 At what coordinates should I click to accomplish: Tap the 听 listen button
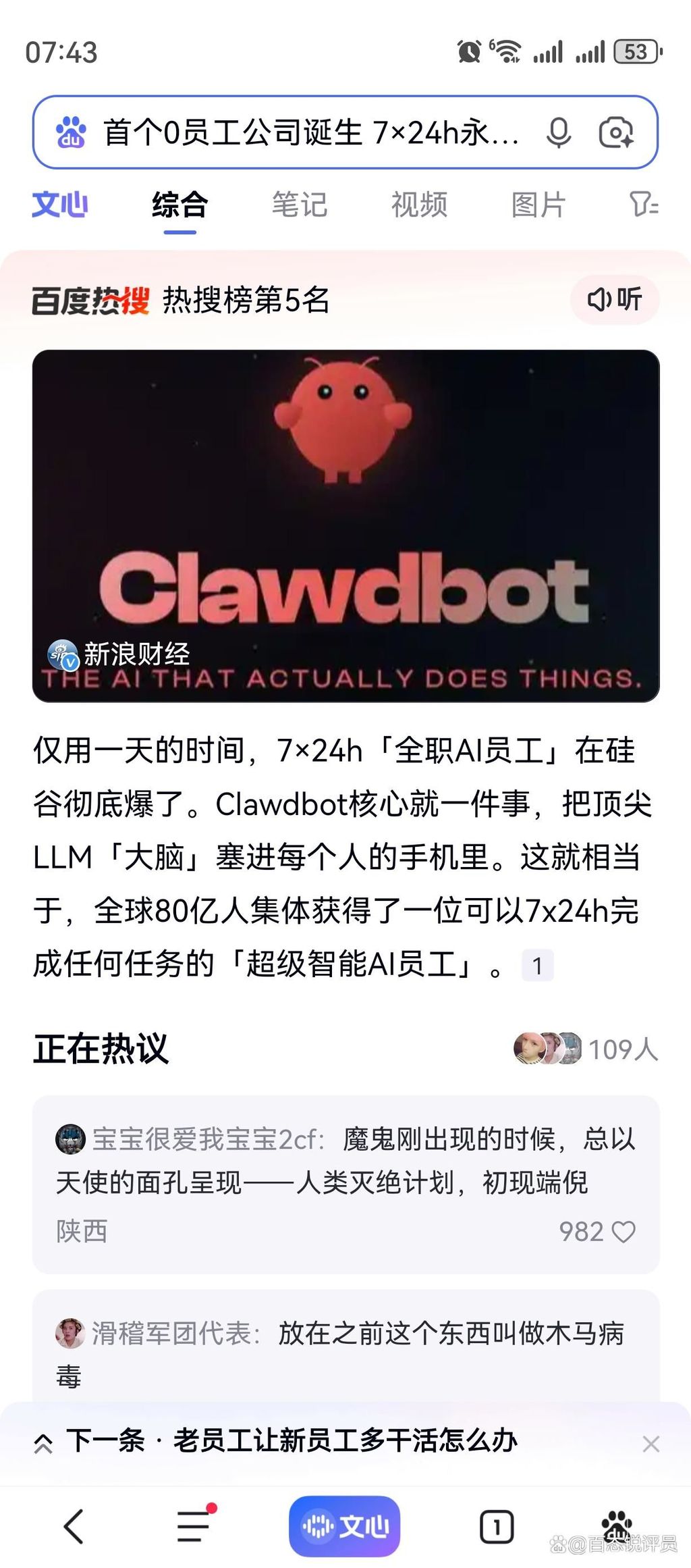(615, 299)
